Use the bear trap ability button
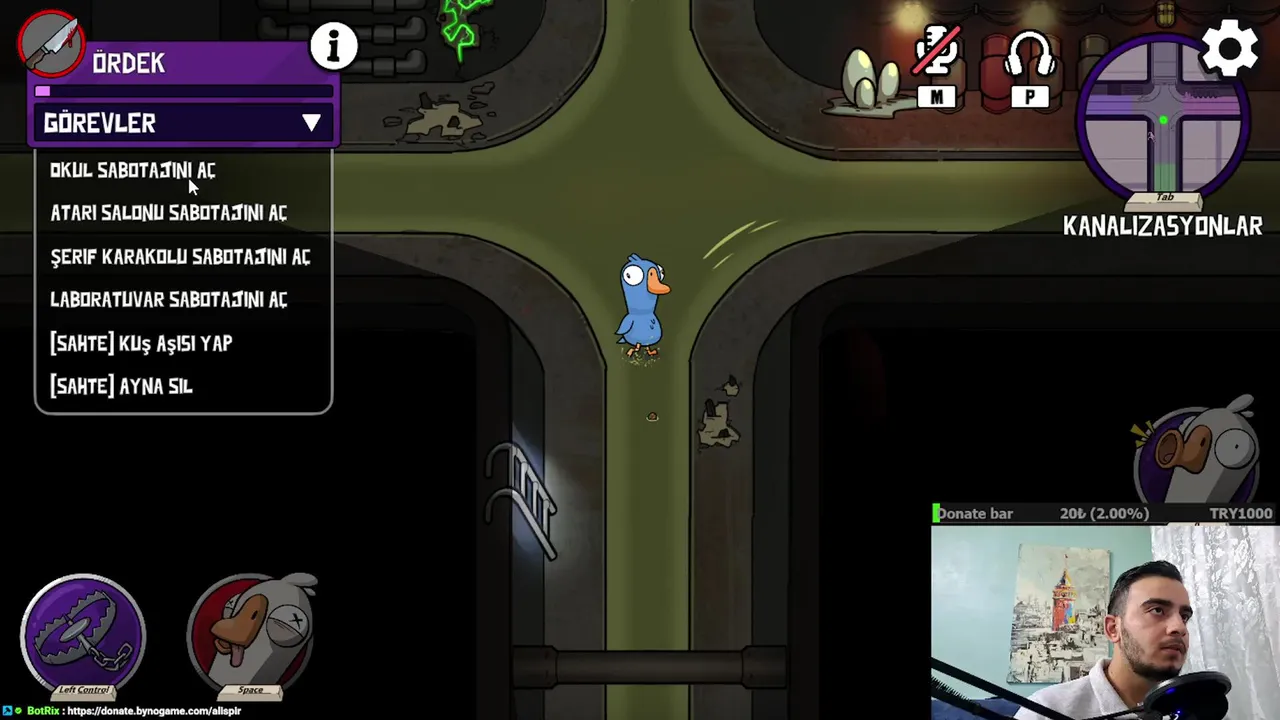 pos(83,634)
